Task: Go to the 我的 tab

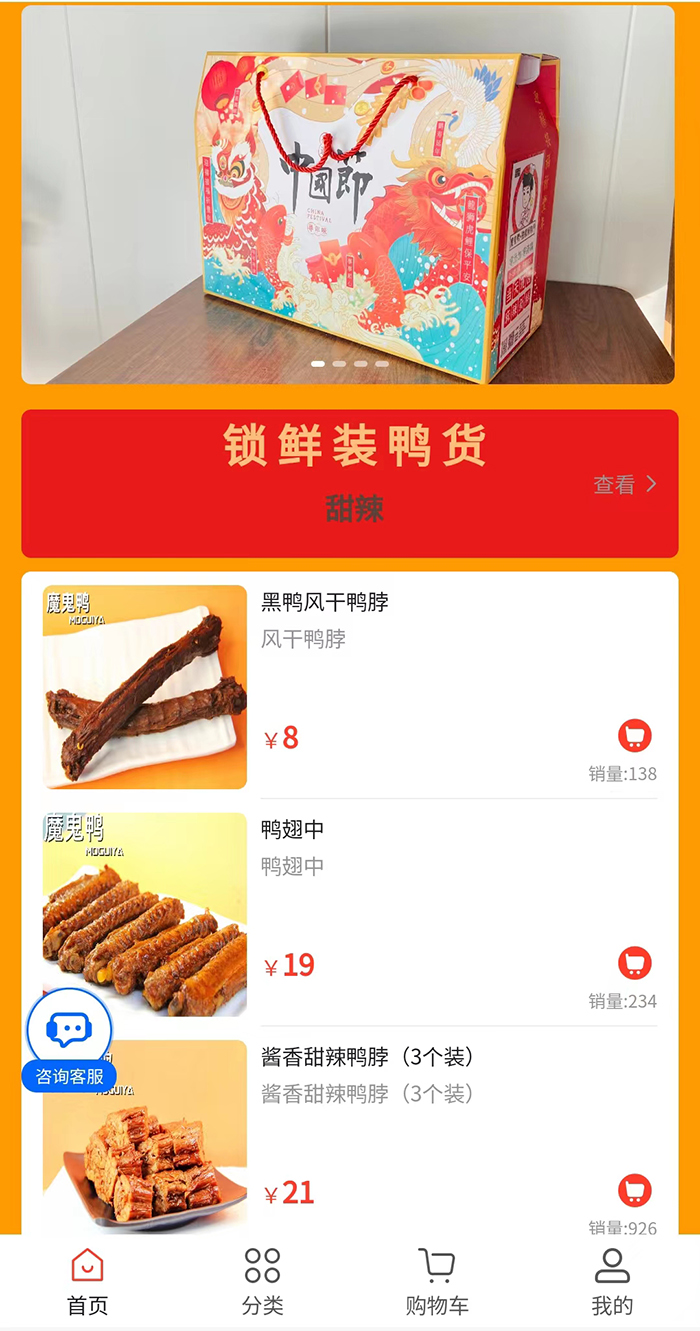Action: point(612,1282)
